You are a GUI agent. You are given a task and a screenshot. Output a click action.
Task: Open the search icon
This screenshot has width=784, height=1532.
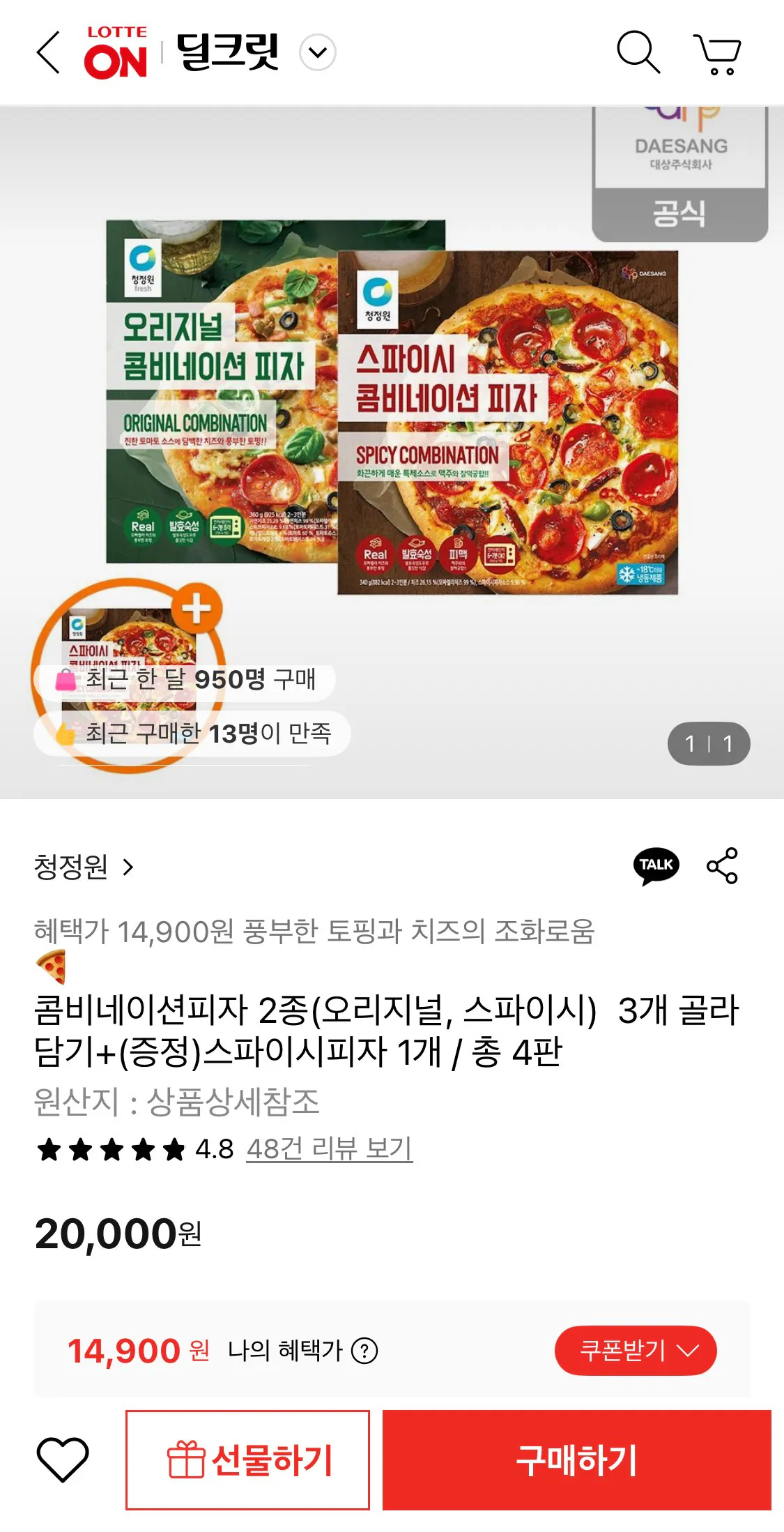640,52
